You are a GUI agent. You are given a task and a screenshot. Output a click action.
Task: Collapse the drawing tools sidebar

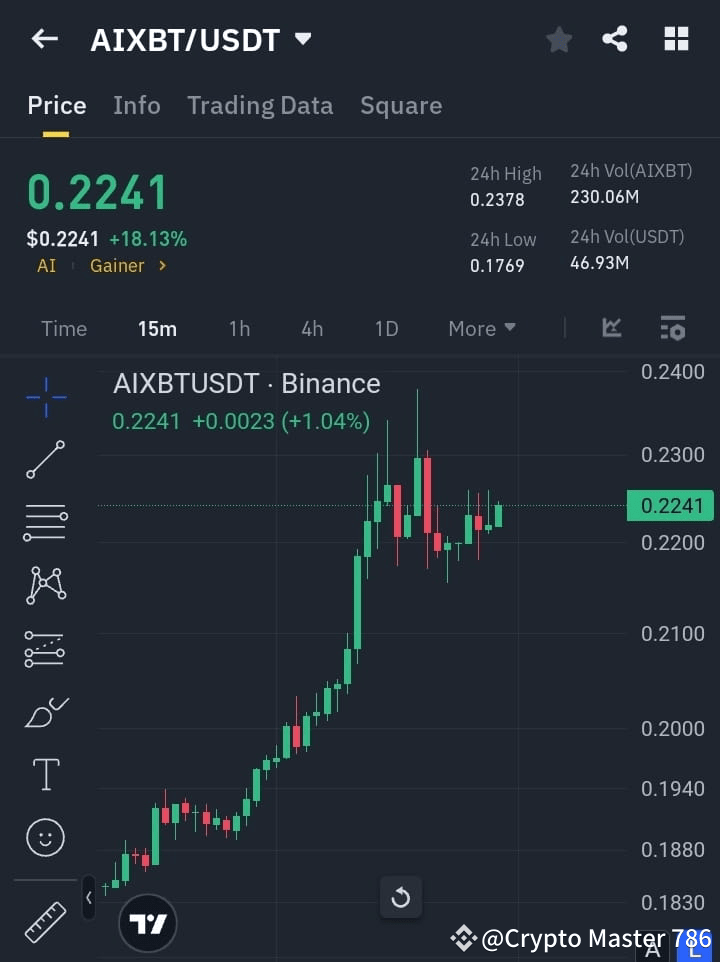tap(88, 898)
